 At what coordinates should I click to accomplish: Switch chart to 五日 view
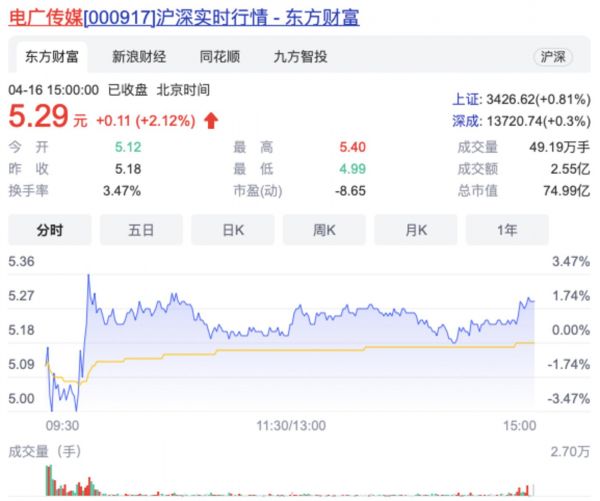tap(141, 230)
